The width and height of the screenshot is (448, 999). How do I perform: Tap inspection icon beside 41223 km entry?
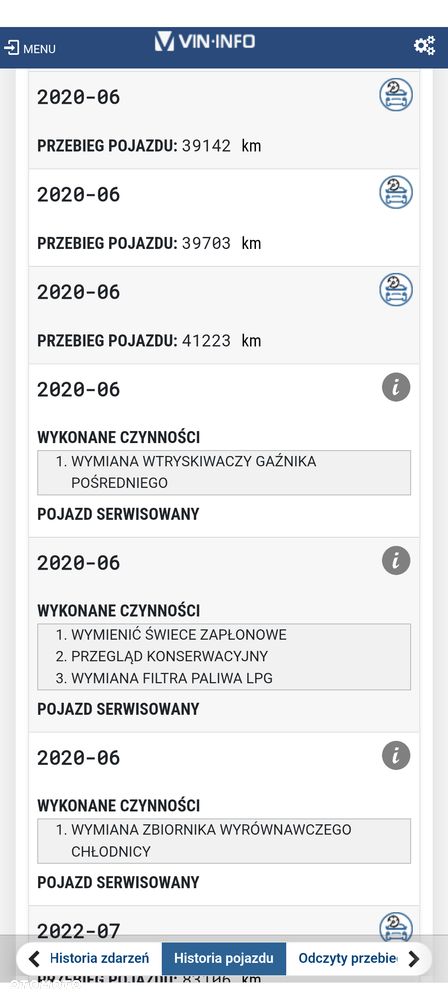point(396,290)
